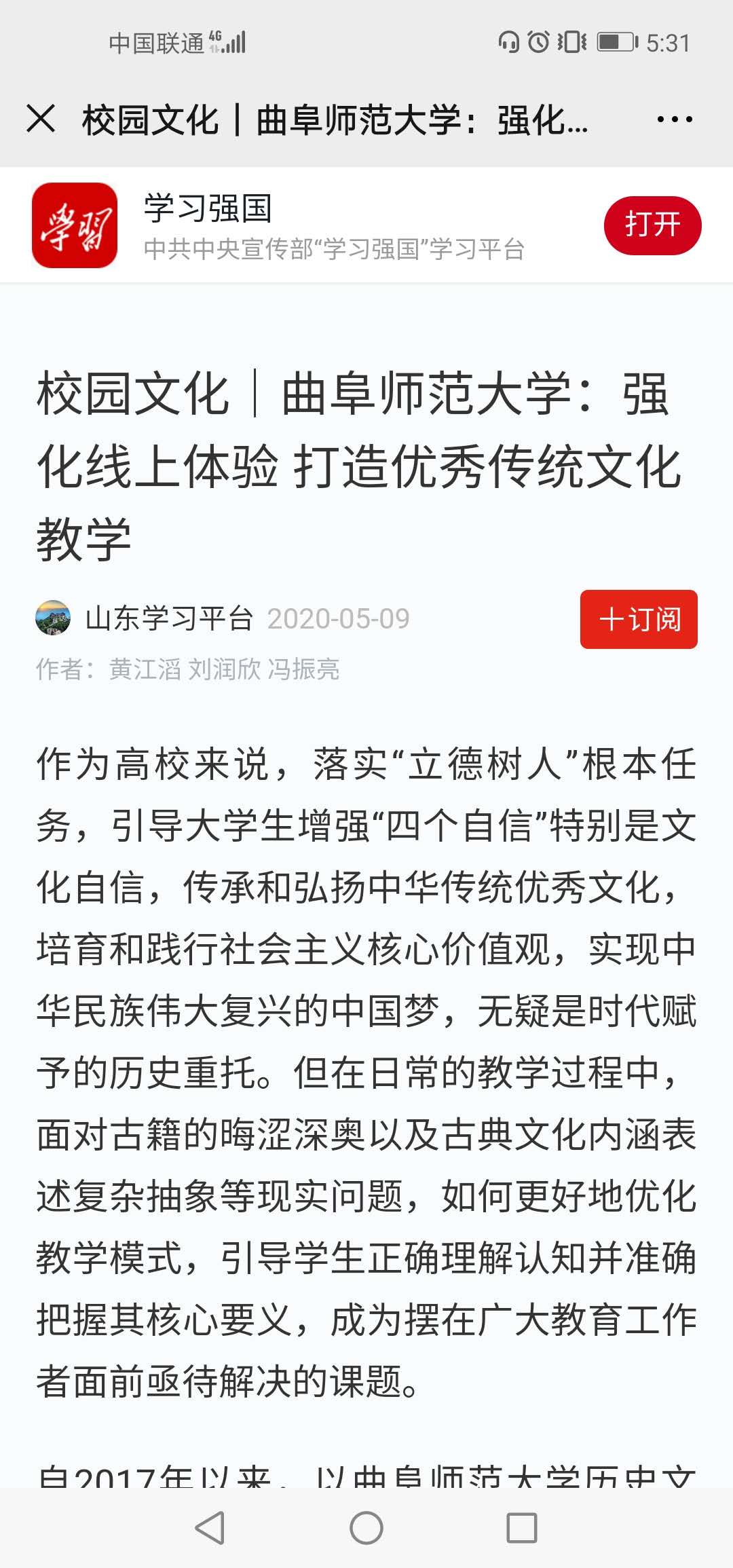This screenshot has height=1568, width=733.
Task: Subscribe with the 订阅 button
Action: [638, 619]
